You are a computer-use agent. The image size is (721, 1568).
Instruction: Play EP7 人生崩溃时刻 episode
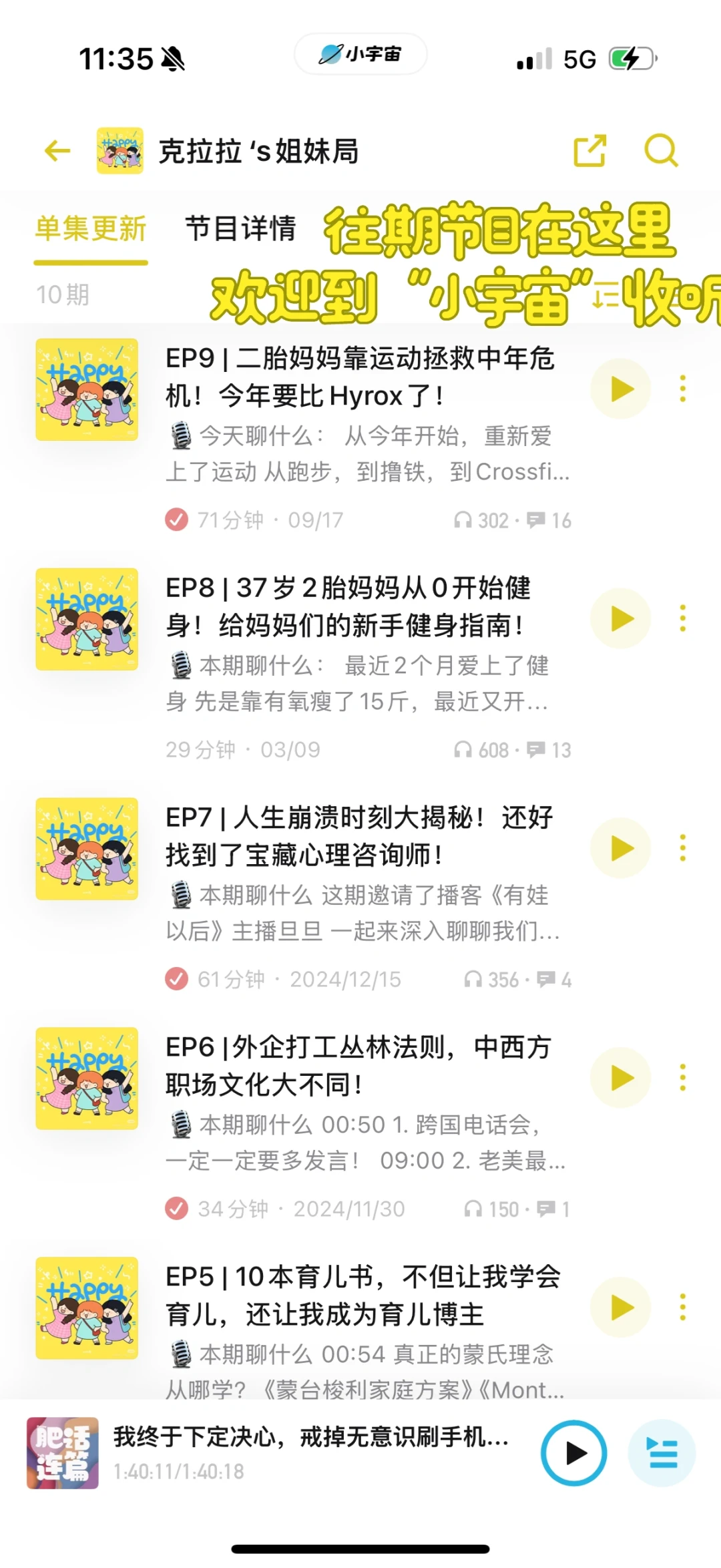click(621, 848)
